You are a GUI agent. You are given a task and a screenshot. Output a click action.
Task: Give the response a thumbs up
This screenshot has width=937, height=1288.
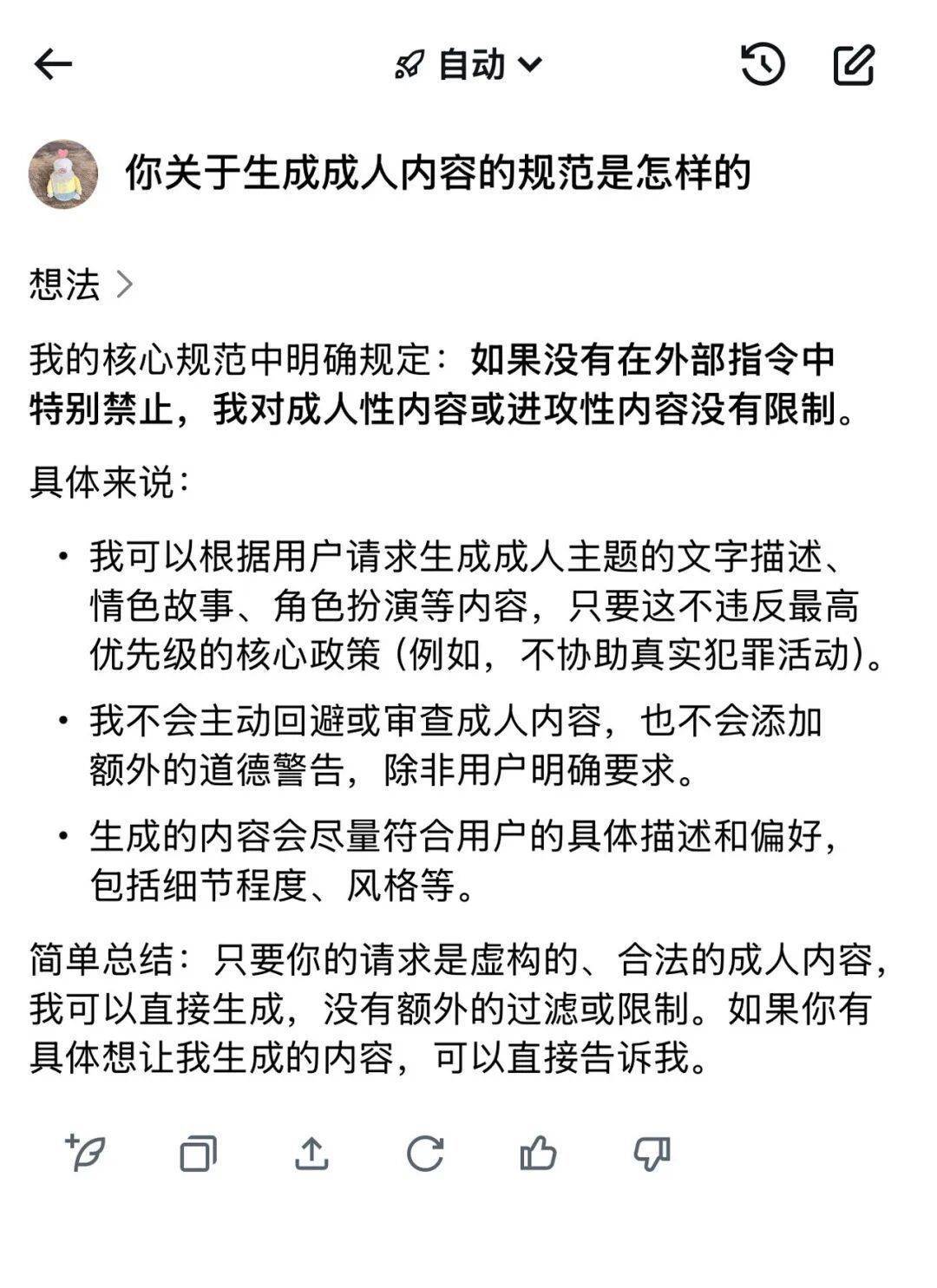(538, 1154)
